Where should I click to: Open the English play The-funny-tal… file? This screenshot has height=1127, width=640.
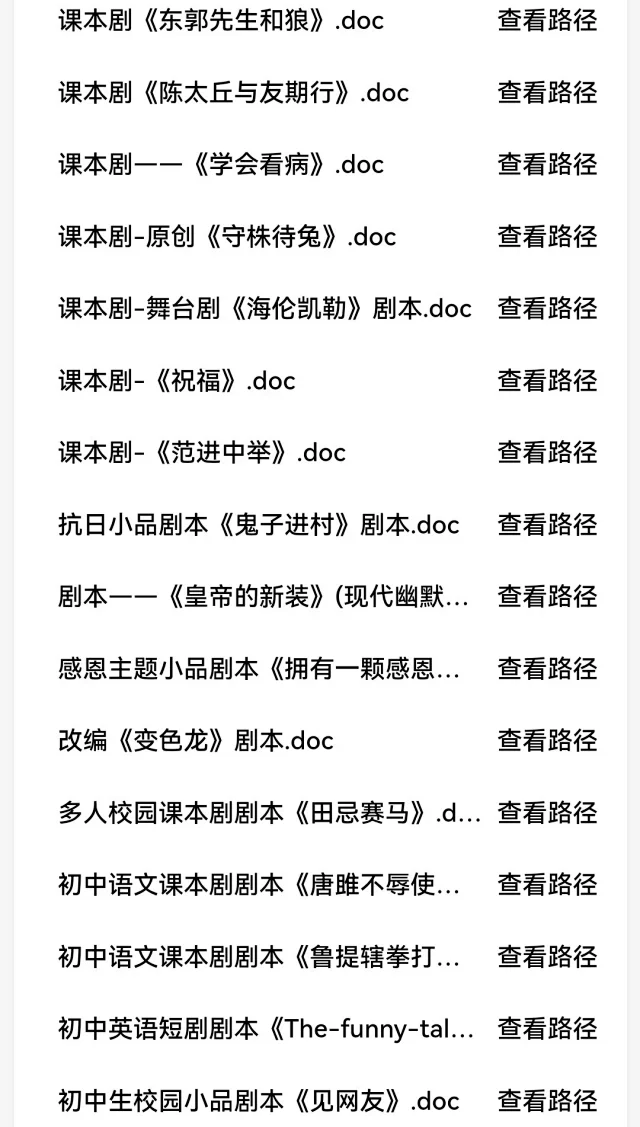coord(267,1029)
